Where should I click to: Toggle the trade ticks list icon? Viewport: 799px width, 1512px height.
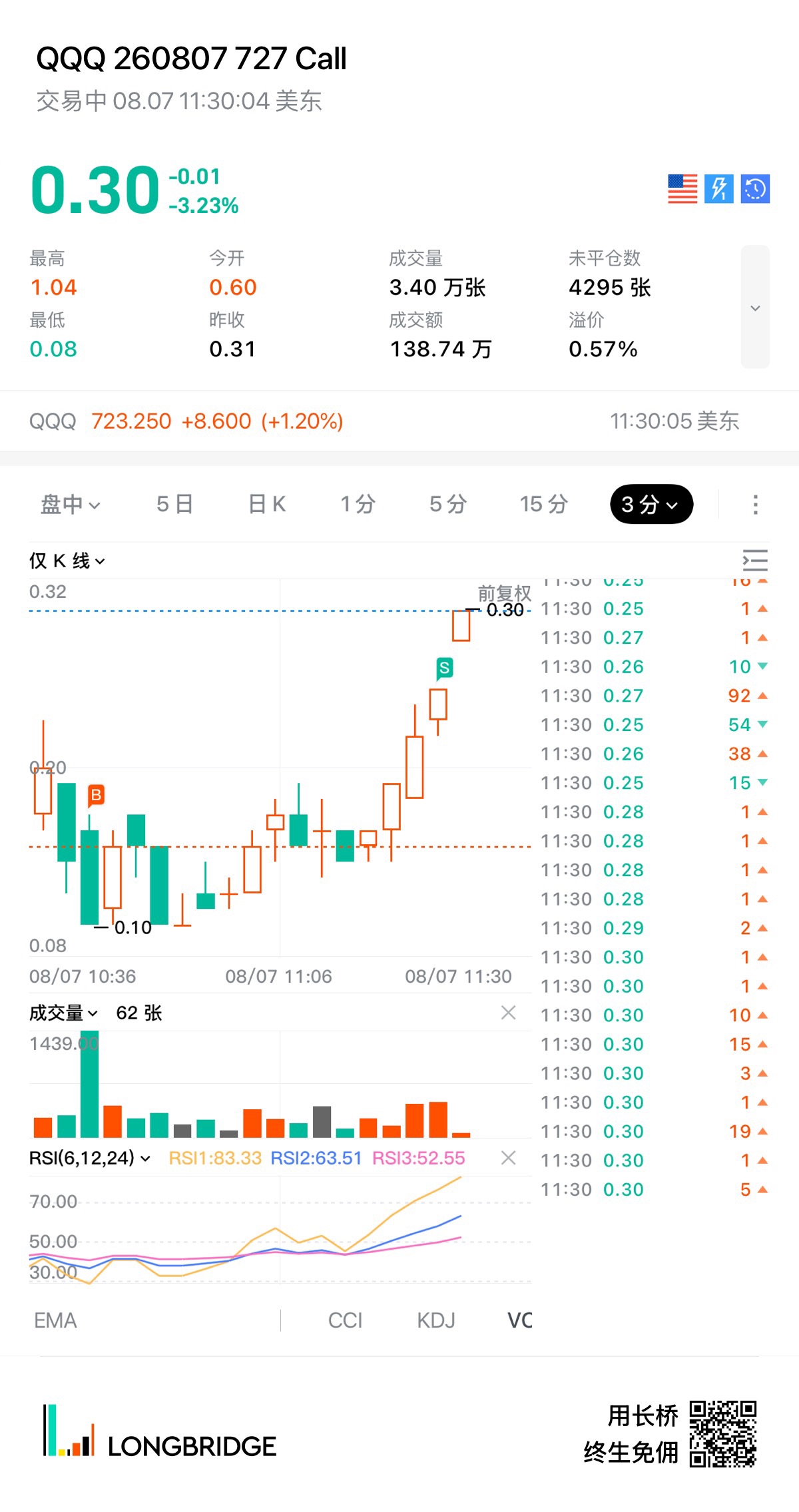tap(755, 561)
